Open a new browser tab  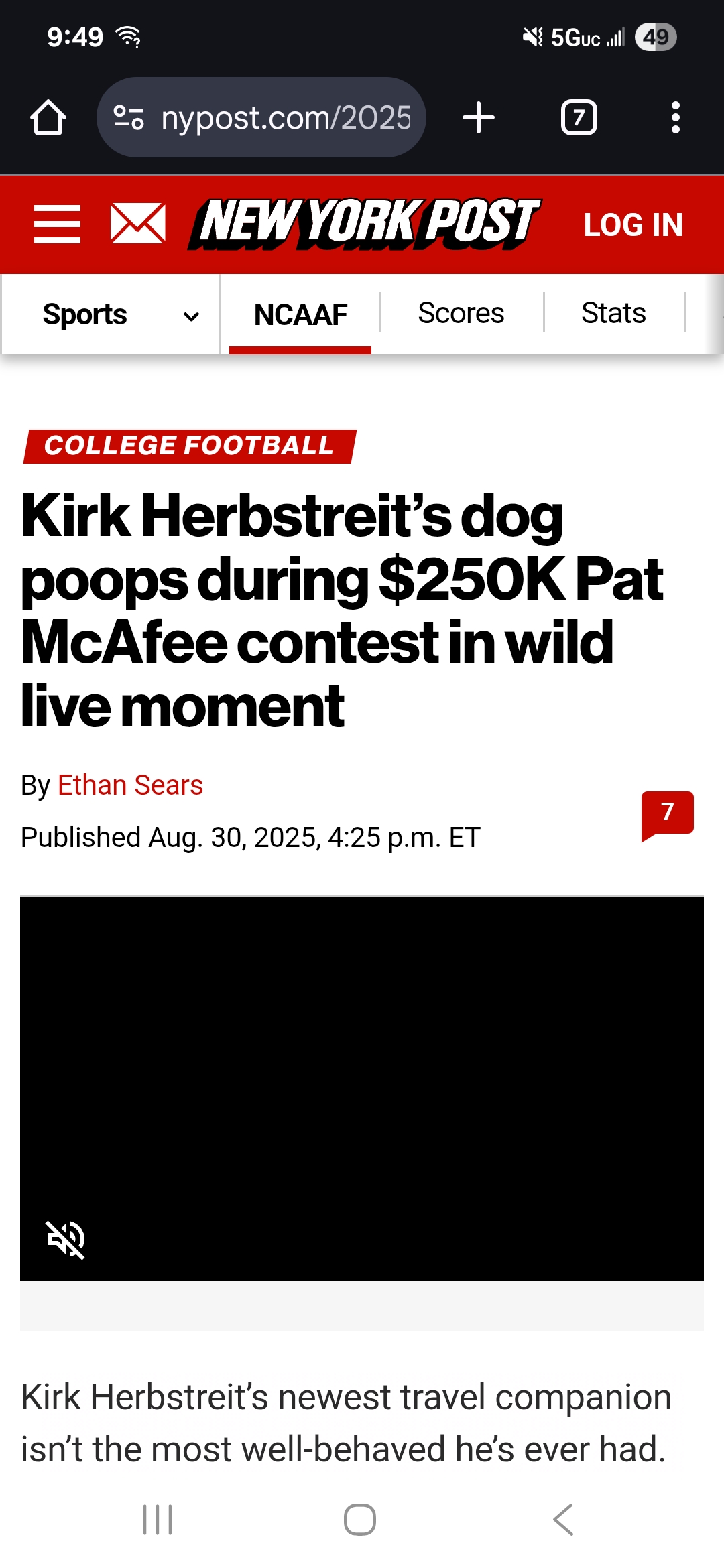pos(479,118)
